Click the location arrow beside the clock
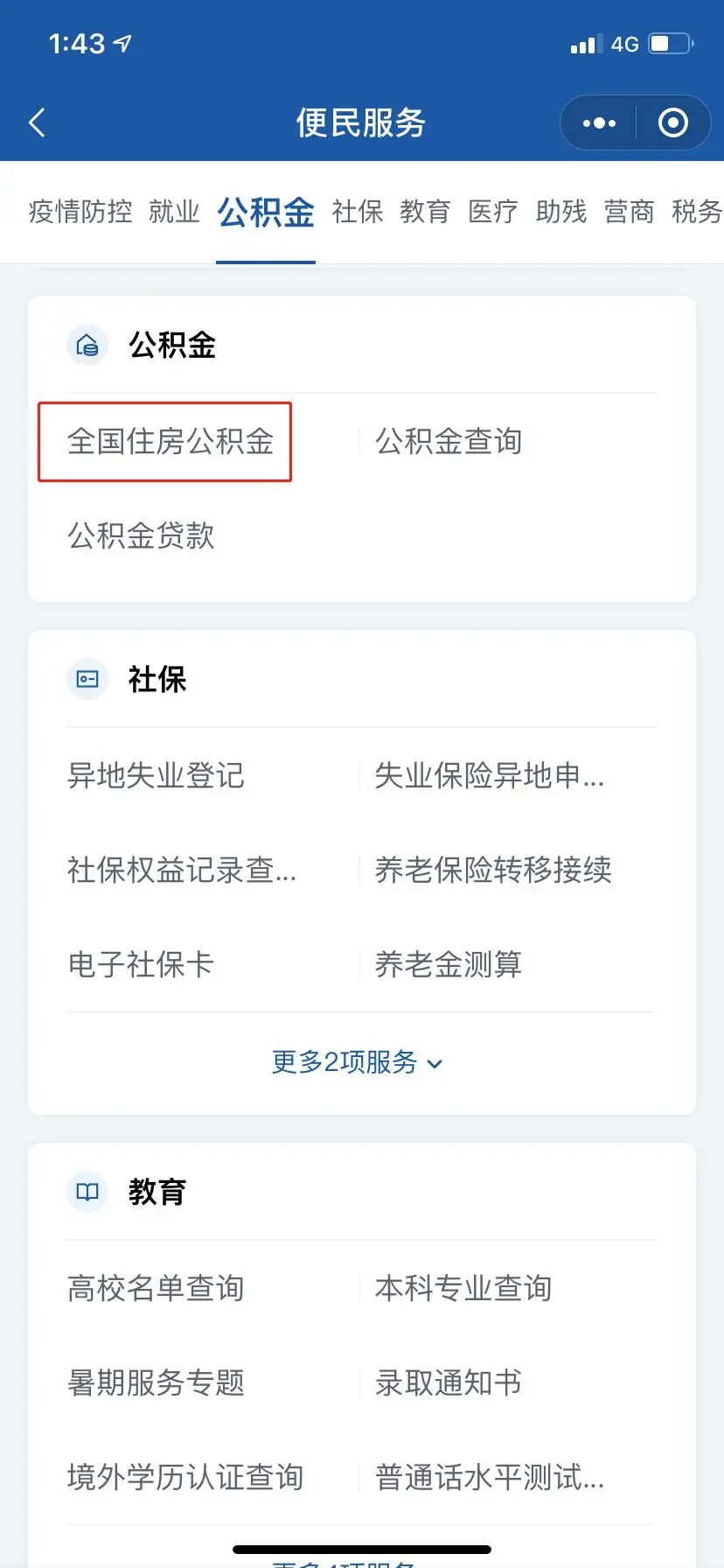The width and height of the screenshot is (724, 1568). pyautogui.click(x=124, y=41)
